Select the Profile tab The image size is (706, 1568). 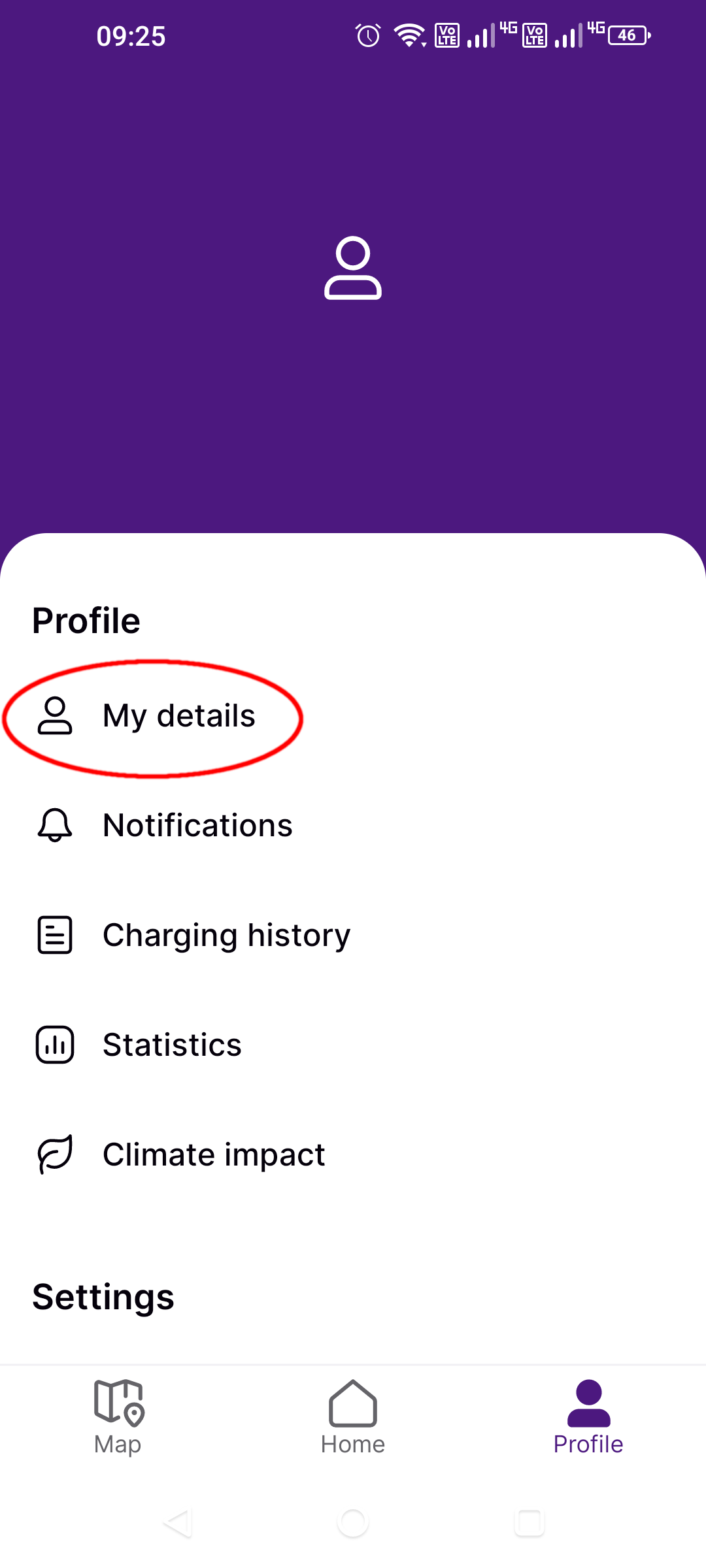coord(588,1418)
